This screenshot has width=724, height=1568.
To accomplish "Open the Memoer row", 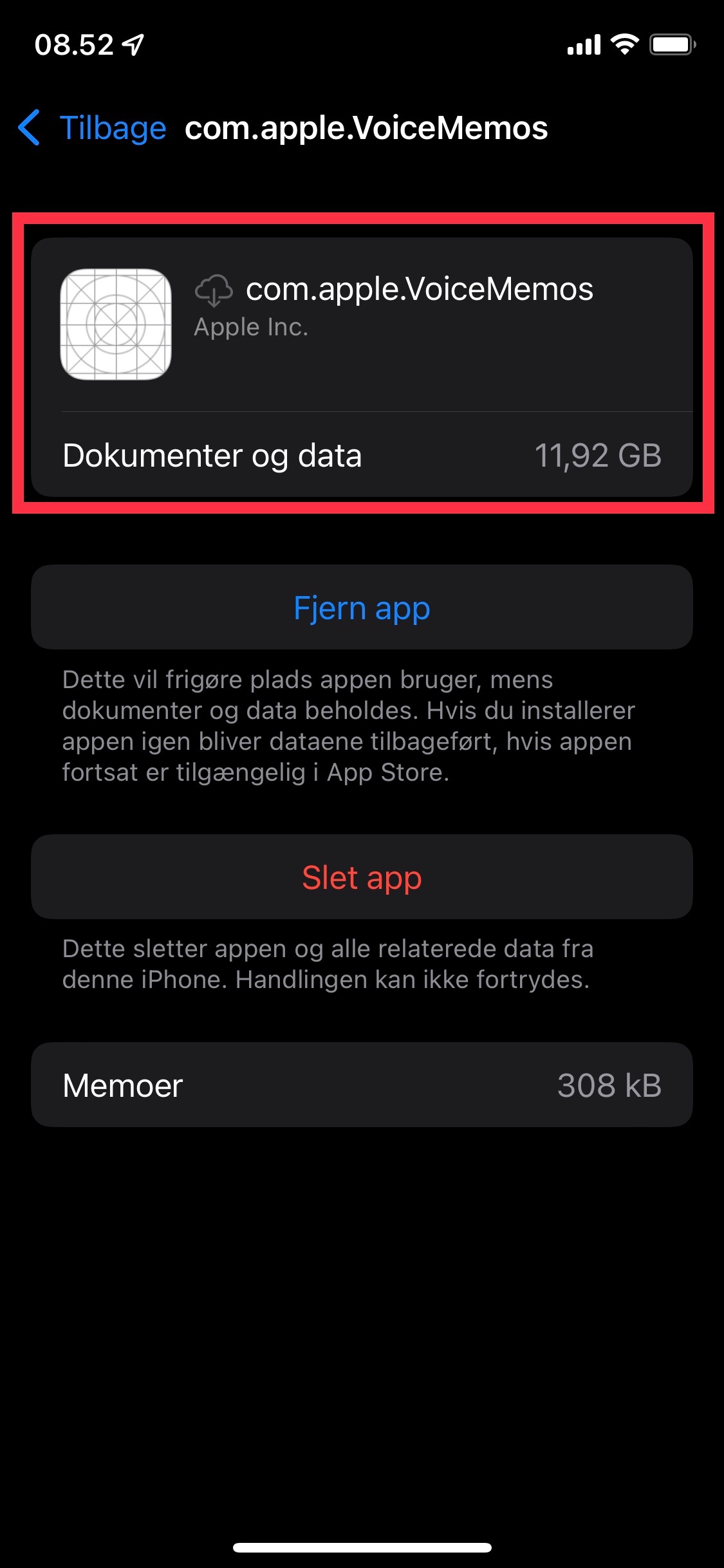I will coord(362,1085).
